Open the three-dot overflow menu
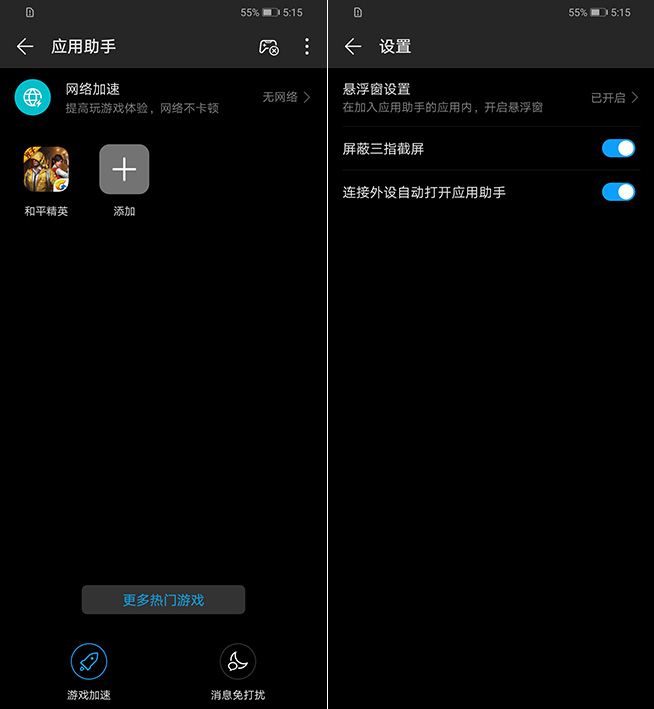 [x=306, y=47]
